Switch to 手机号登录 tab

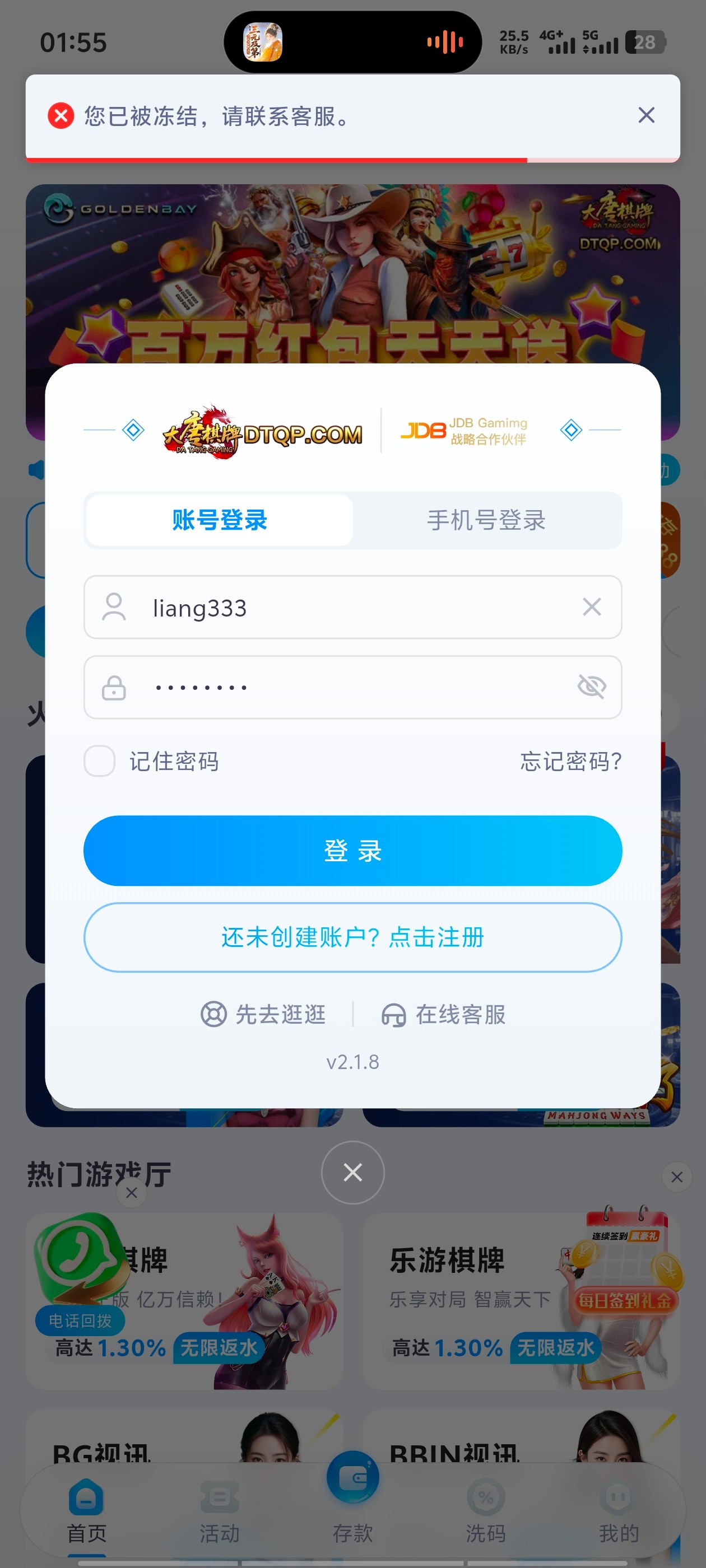[486, 520]
